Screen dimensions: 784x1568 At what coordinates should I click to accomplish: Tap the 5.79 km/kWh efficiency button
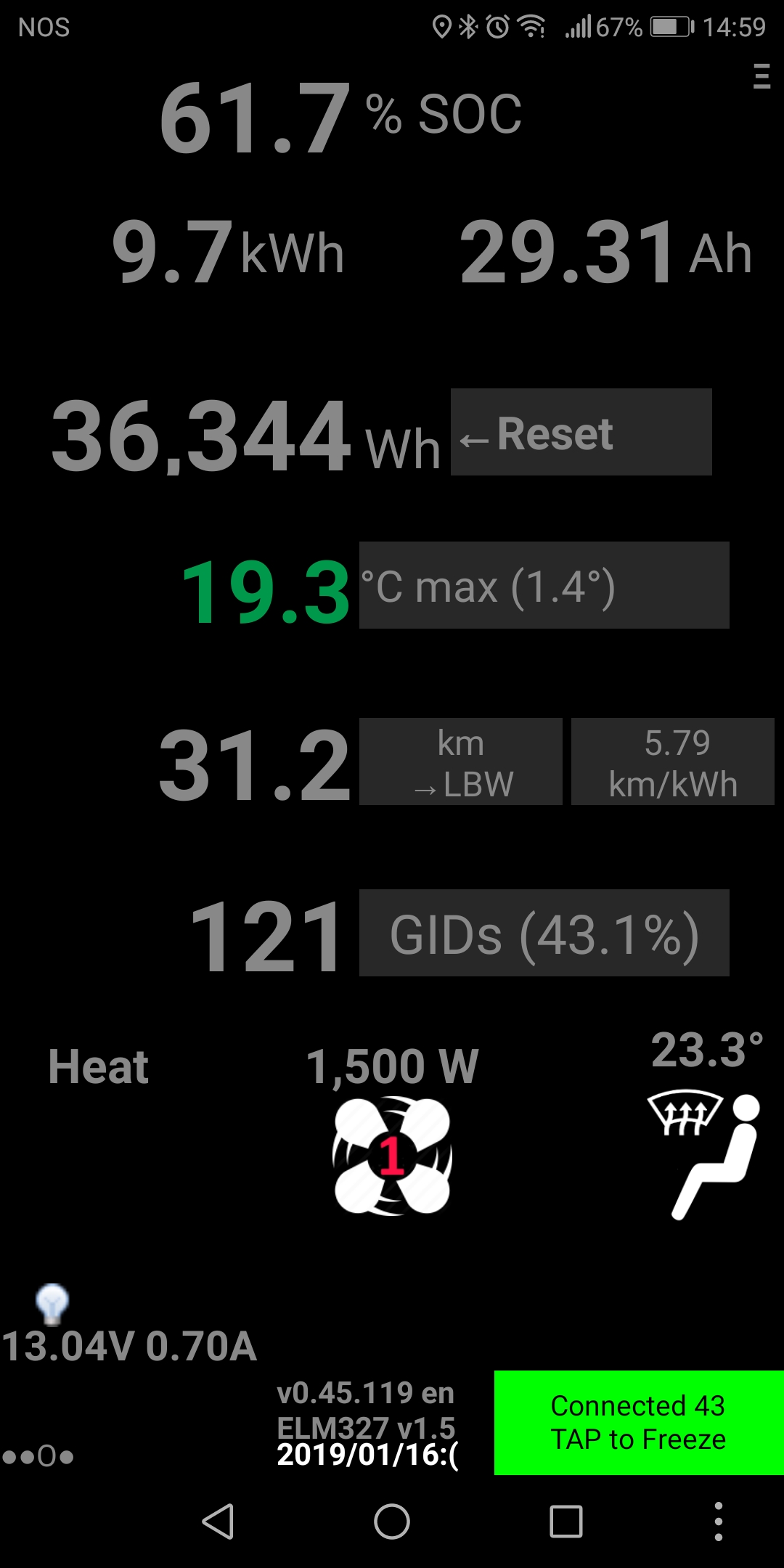(673, 761)
